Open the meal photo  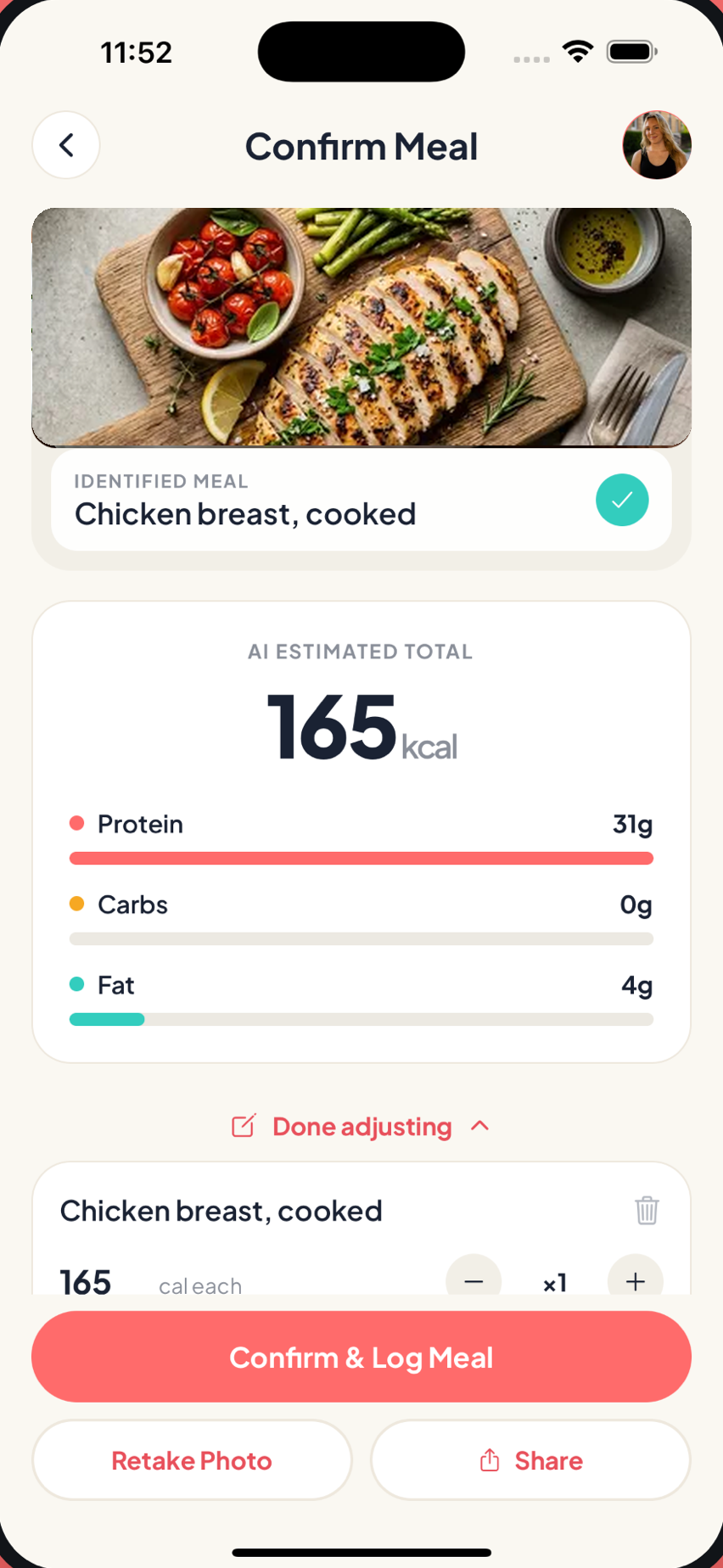(361, 328)
